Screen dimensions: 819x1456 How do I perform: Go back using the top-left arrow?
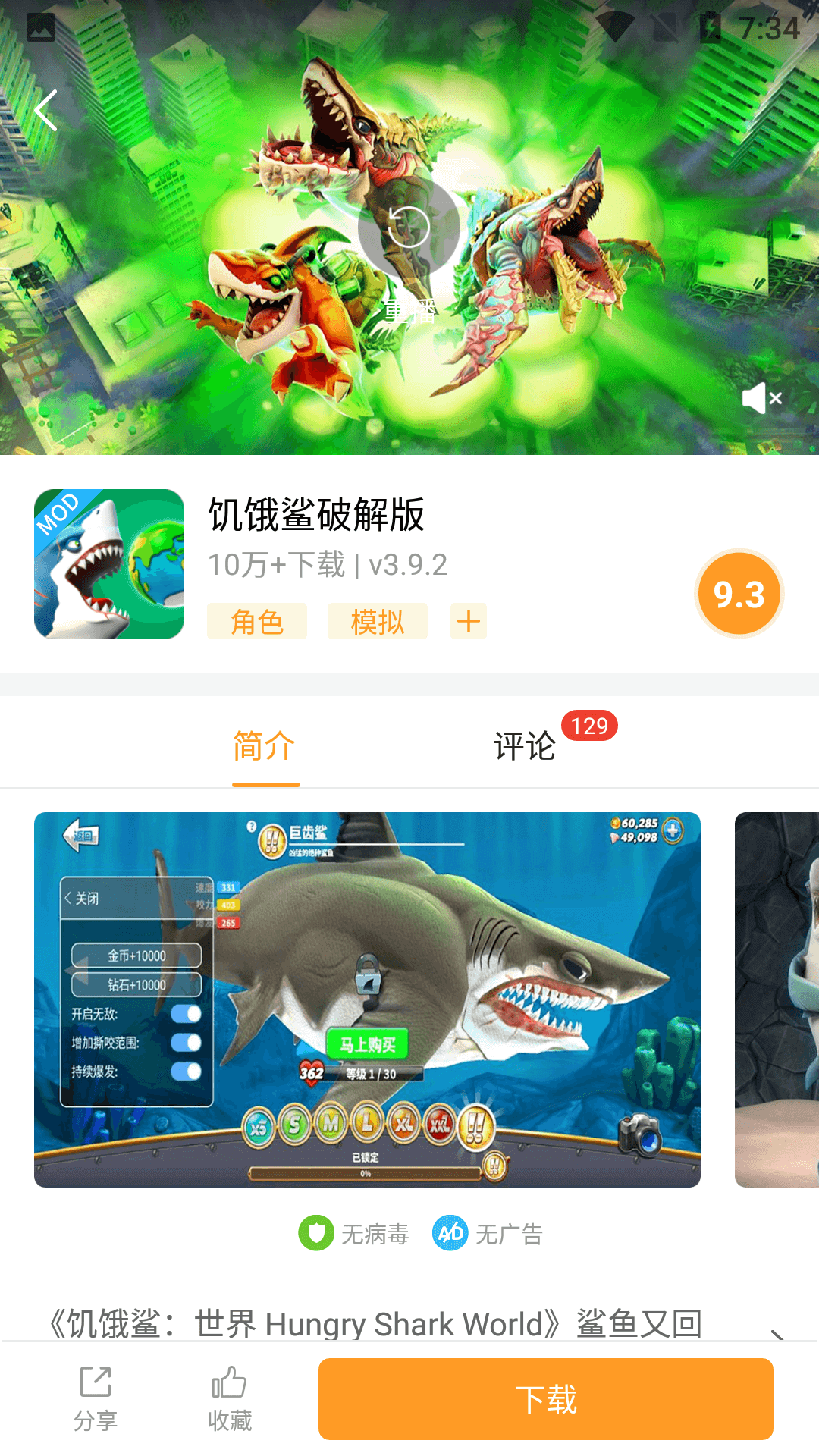click(x=46, y=110)
